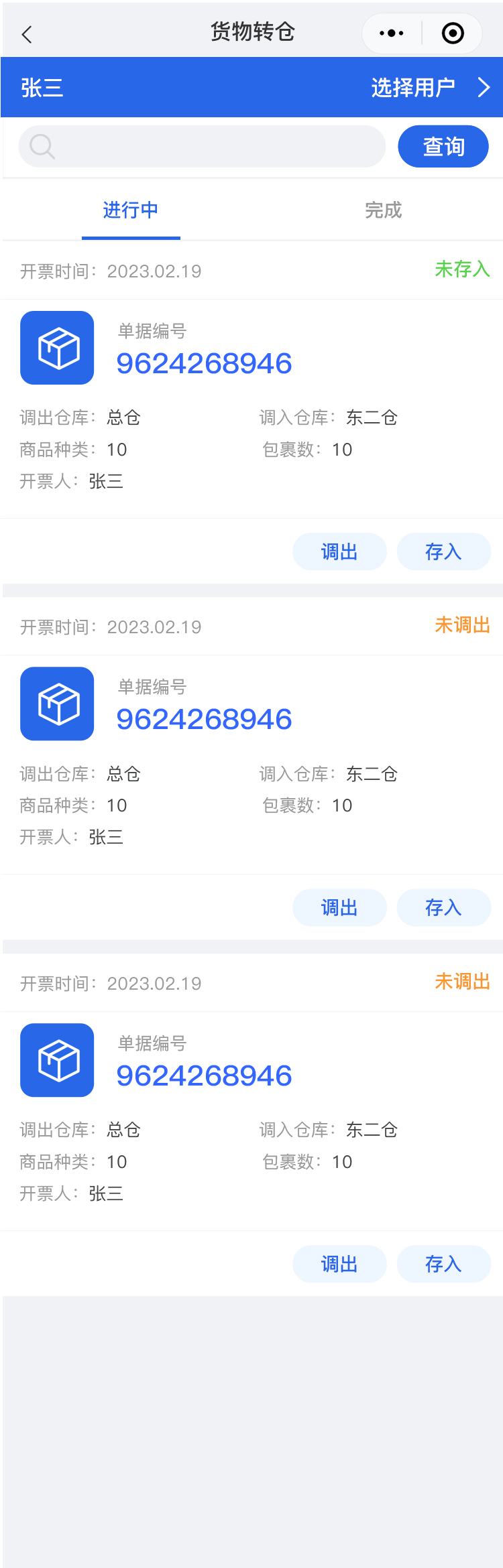This screenshot has width=503, height=1568.
Task: Open the mini program's more options menu
Action: pyautogui.click(x=392, y=33)
